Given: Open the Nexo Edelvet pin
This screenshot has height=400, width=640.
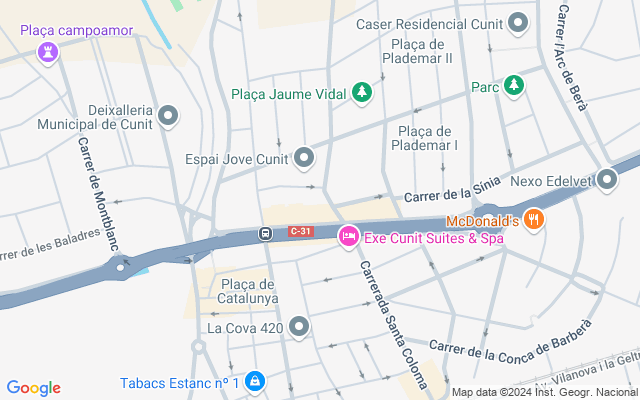Looking at the screenshot, I should click(607, 180).
